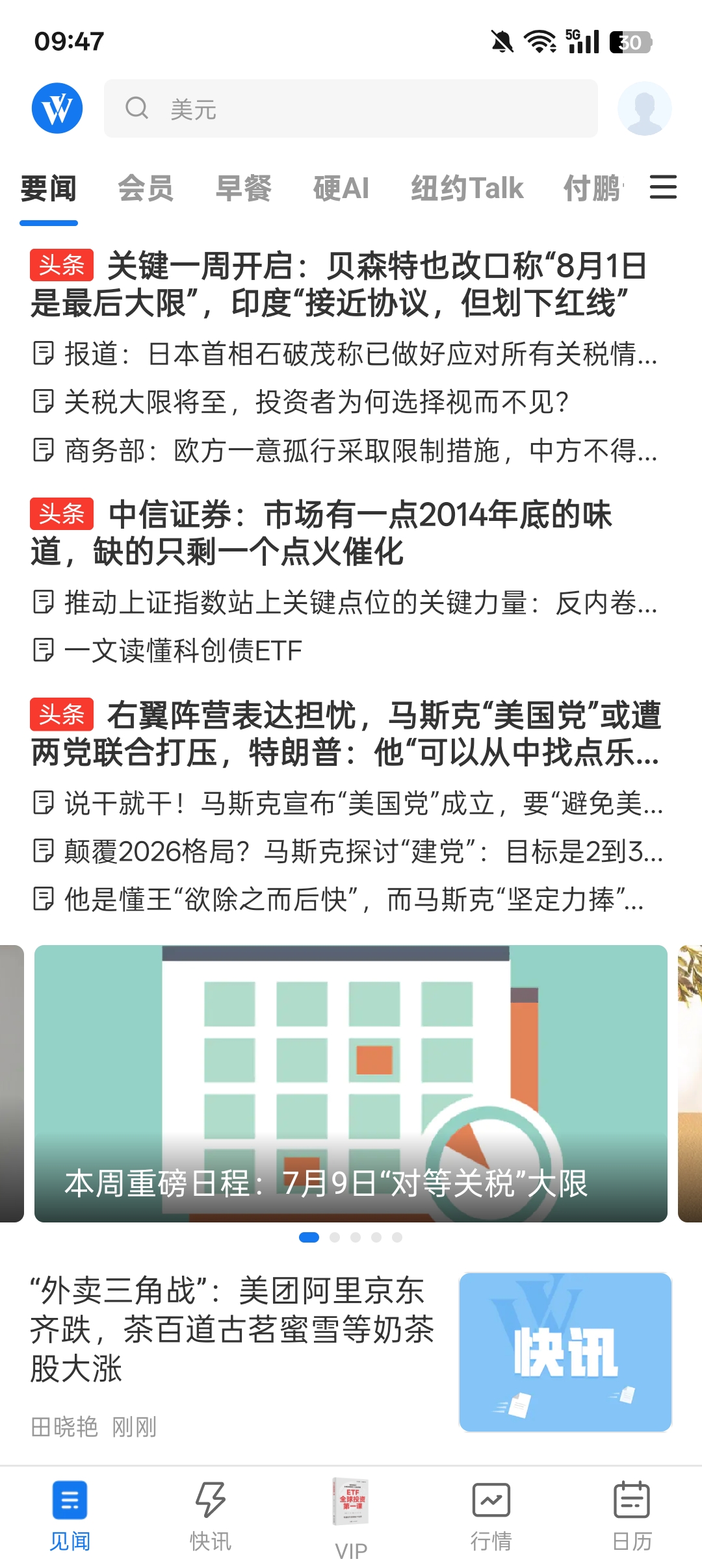Tap the W logo icon
702x1568 pixels.
57,108
